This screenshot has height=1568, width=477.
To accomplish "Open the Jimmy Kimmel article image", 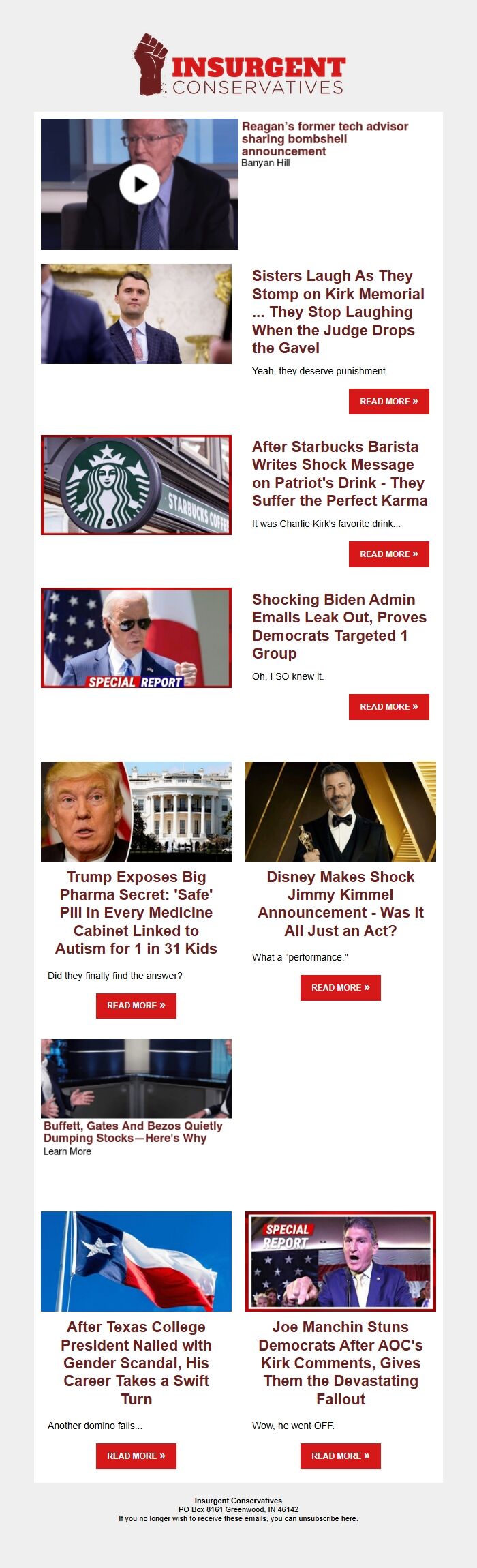I will (x=341, y=811).
